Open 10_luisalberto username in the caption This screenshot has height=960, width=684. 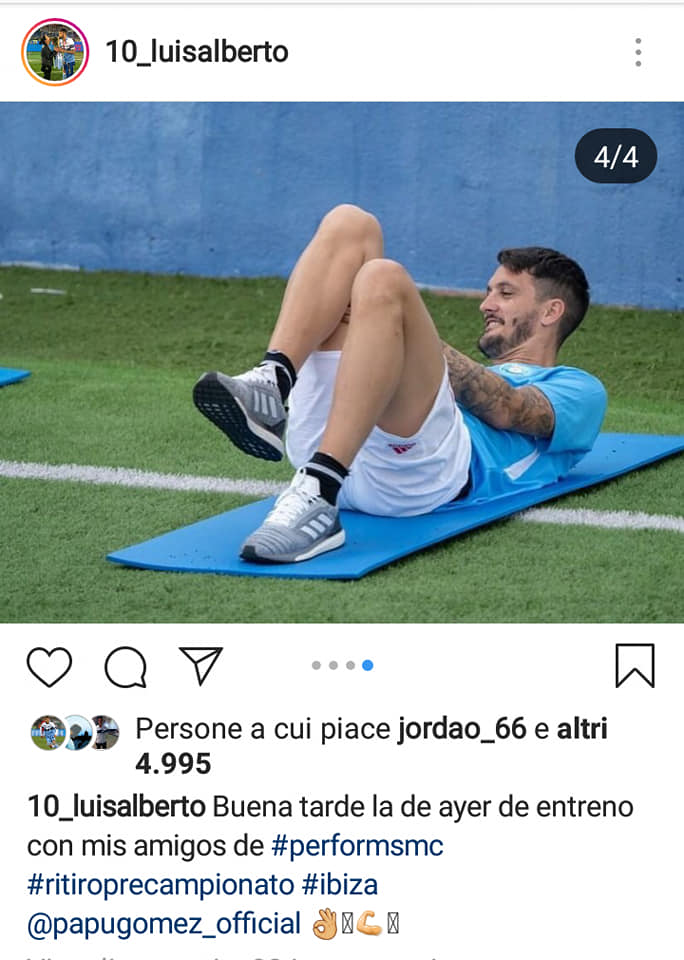point(116,807)
